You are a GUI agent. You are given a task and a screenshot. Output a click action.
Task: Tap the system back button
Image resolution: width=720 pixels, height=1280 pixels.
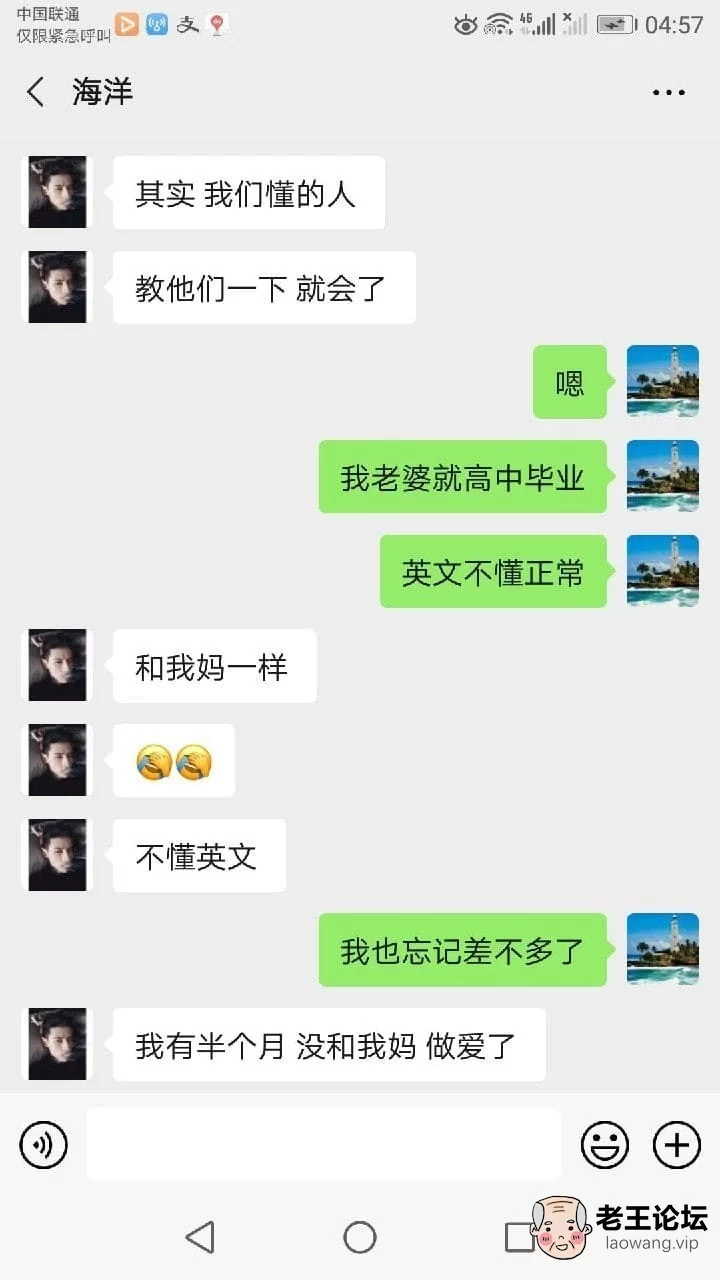coord(200,1237)
